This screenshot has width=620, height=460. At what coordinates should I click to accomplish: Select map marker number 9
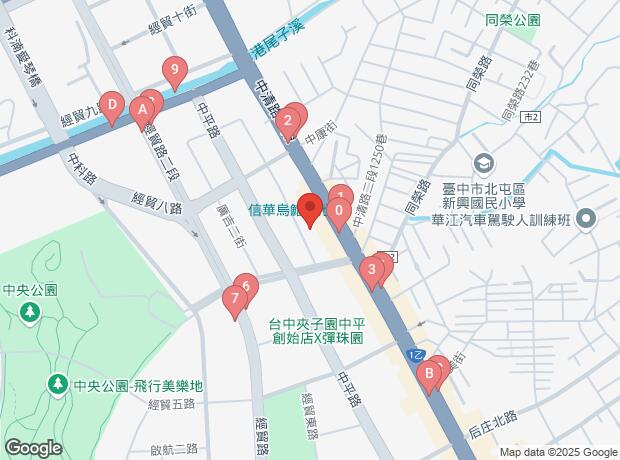[175, 70]
